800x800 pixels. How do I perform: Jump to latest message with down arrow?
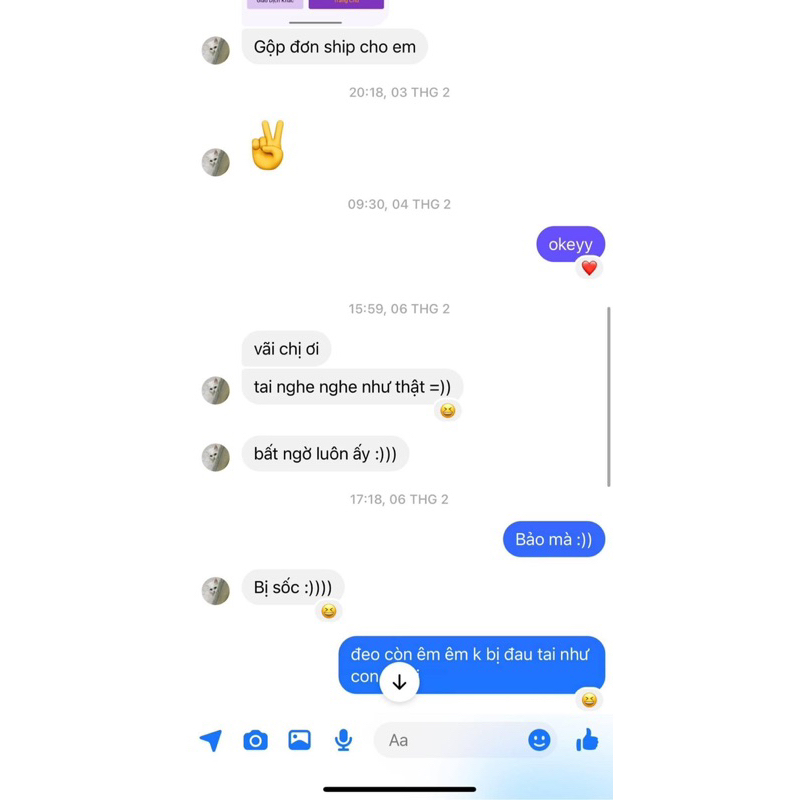click(x=399, y=682)
